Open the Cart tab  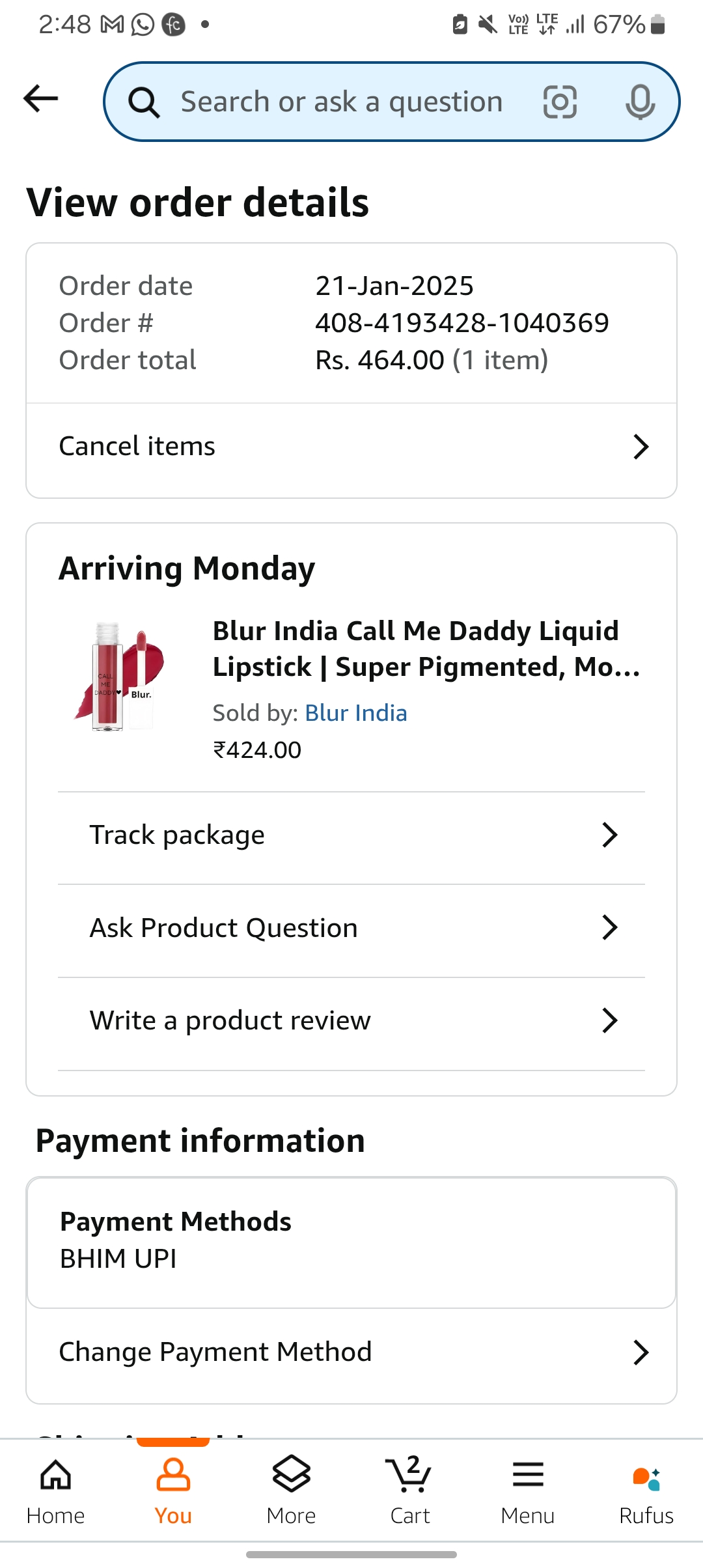click(x=409, y=1490)
